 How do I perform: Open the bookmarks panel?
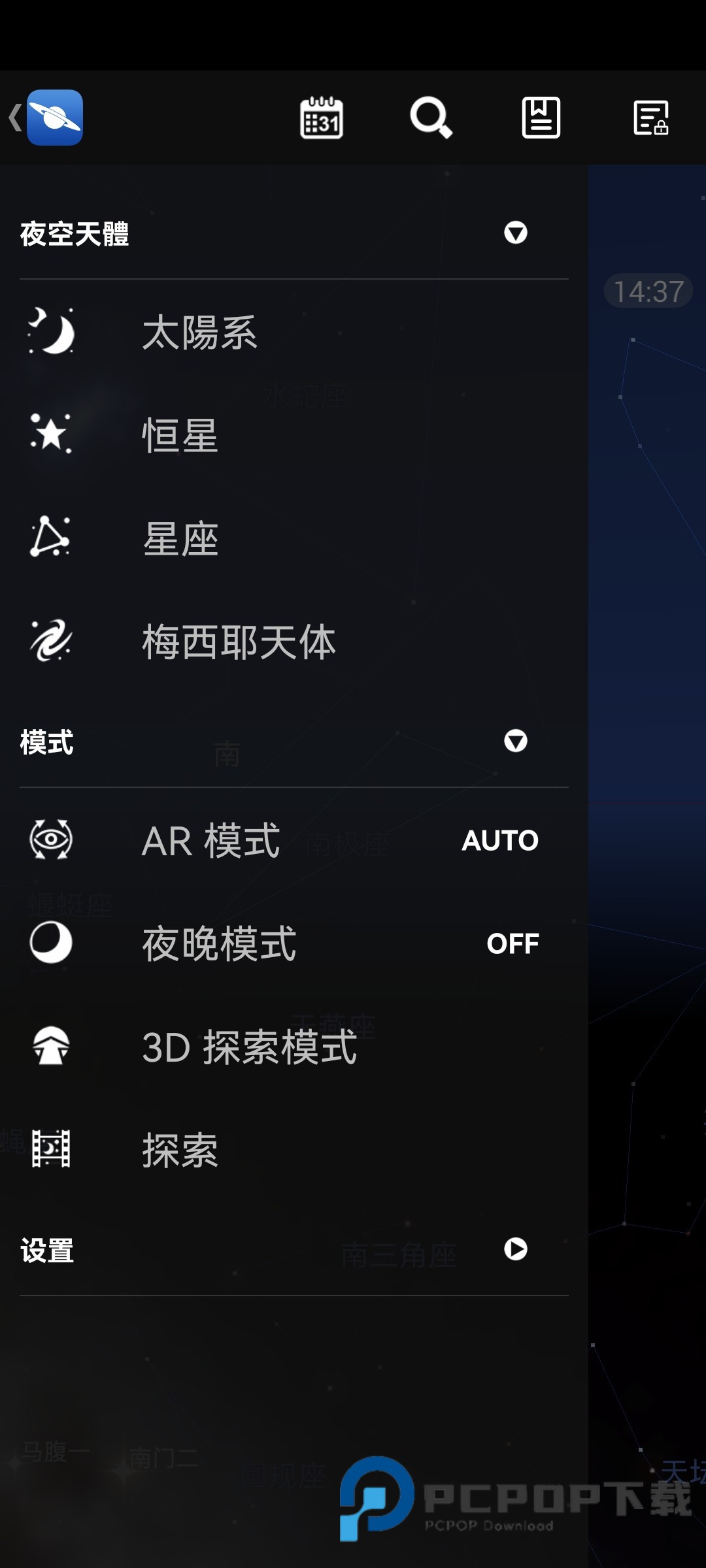coord(541,118)
